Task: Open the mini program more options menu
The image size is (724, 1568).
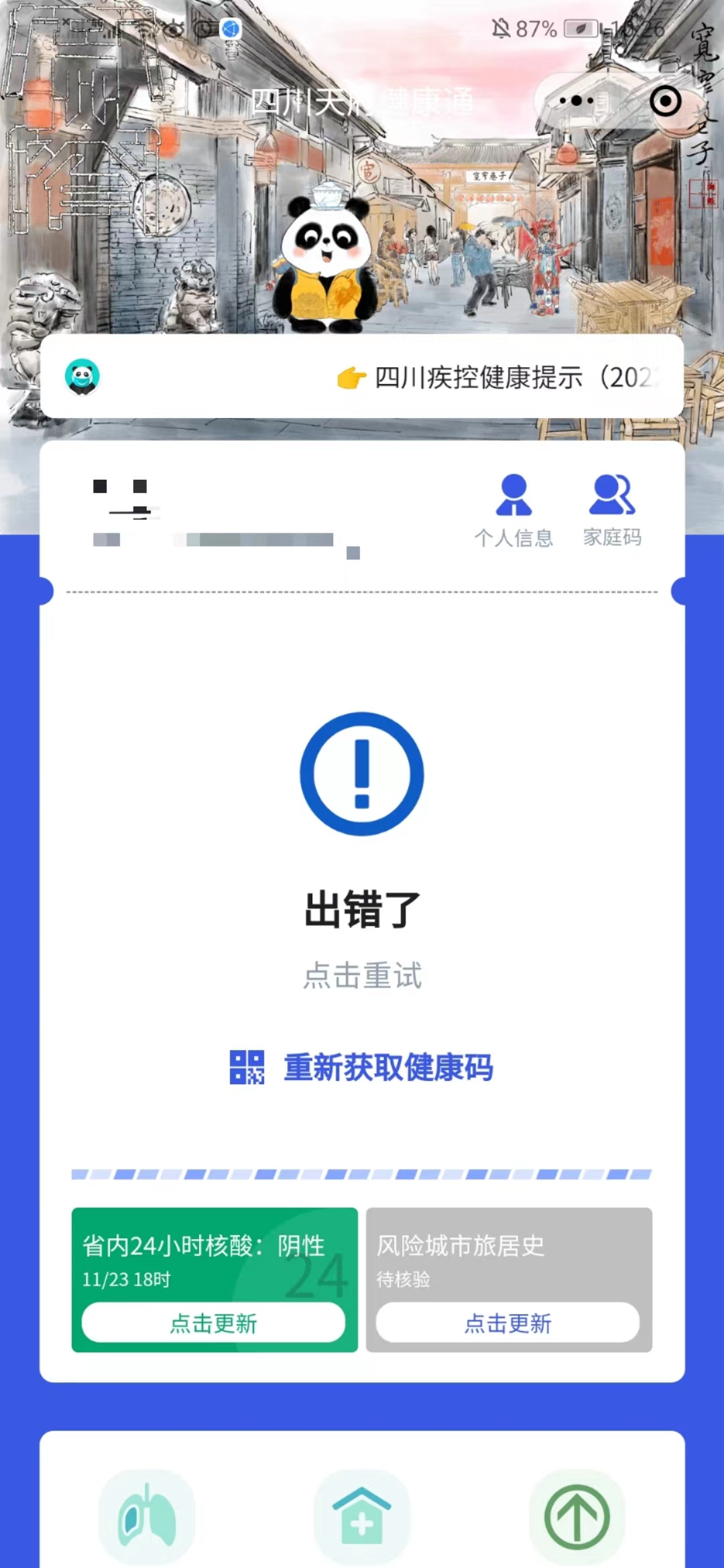Action: pyautogui.click(x=577, y=101)
